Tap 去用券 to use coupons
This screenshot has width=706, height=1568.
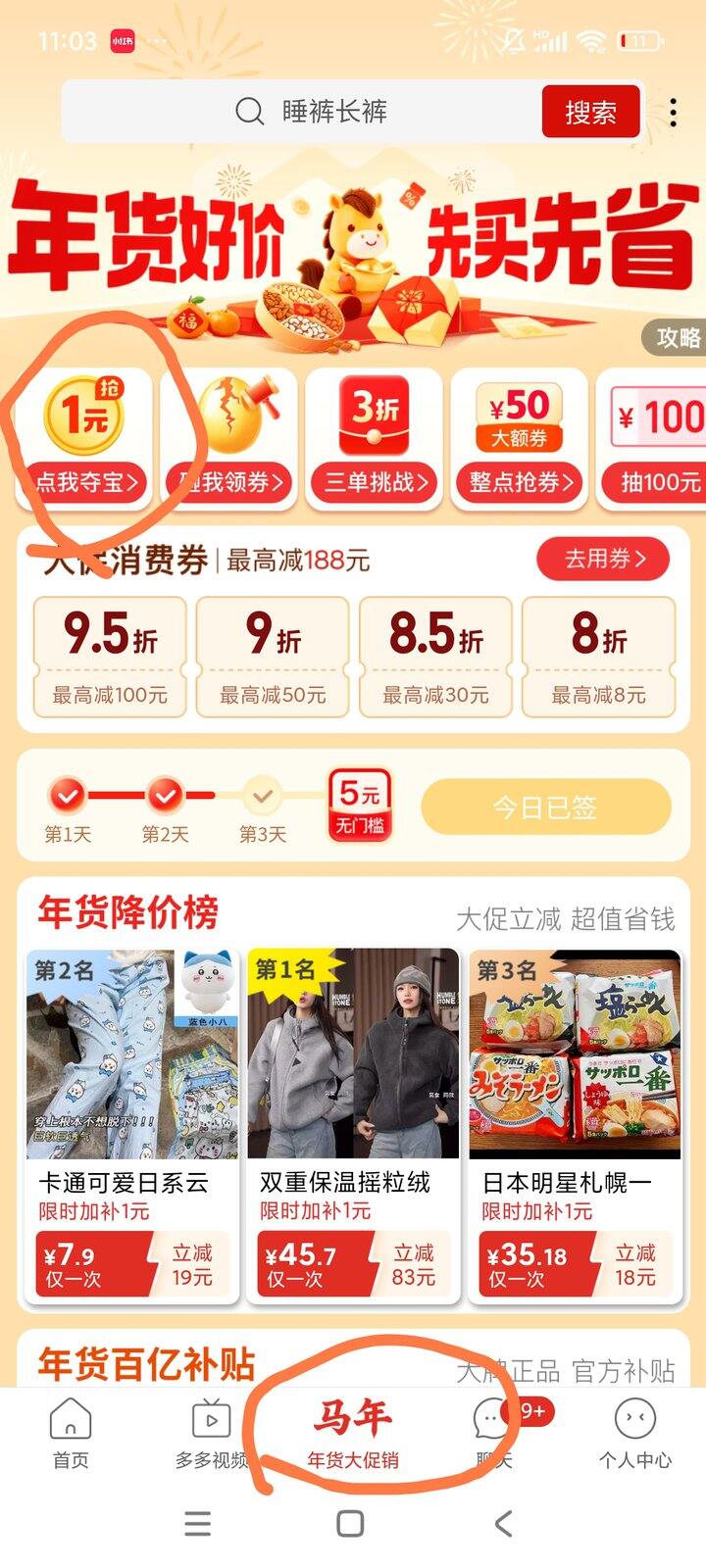(603, 560)
